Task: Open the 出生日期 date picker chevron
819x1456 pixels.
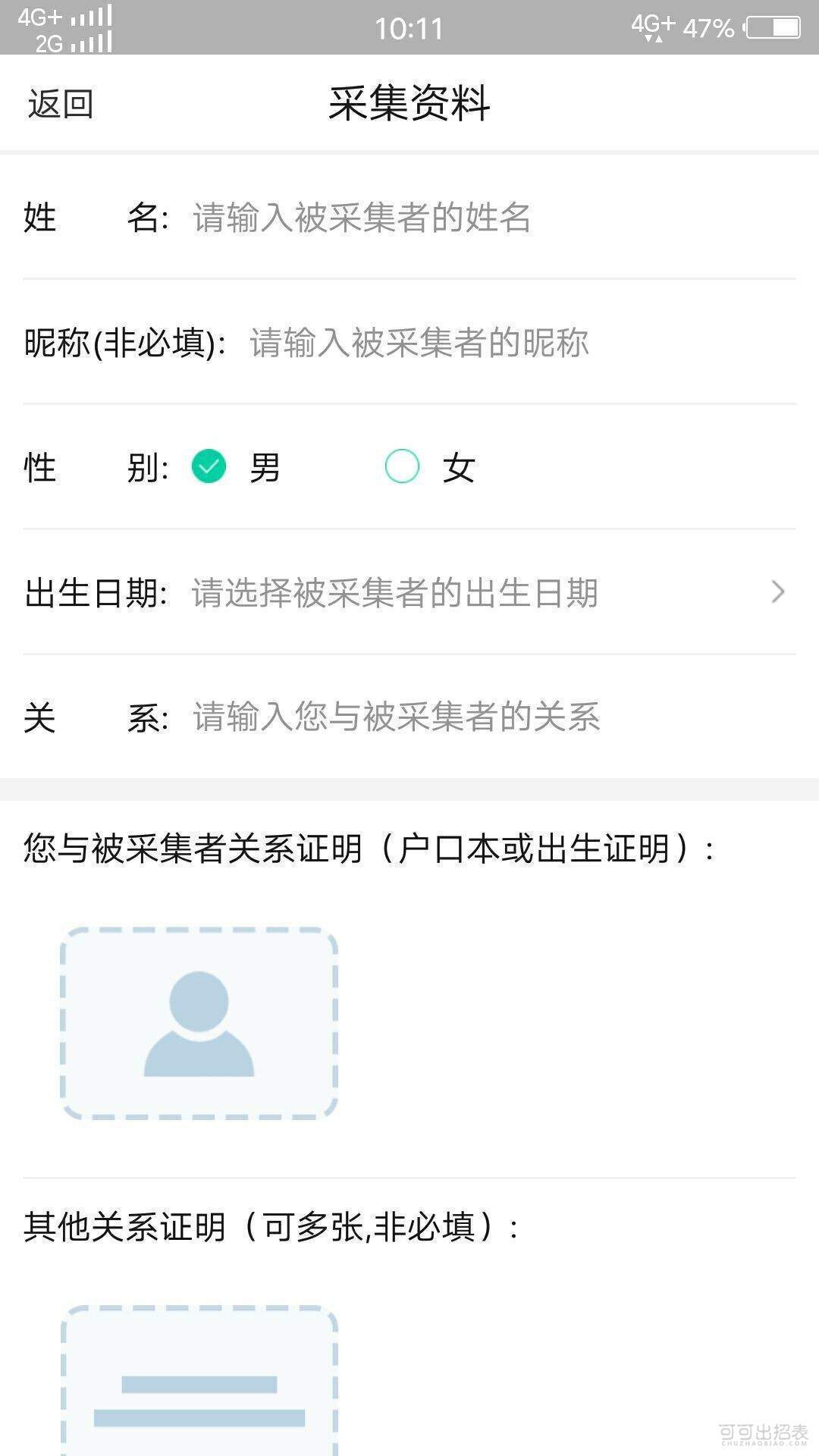Action: click(x=777, y=593)
